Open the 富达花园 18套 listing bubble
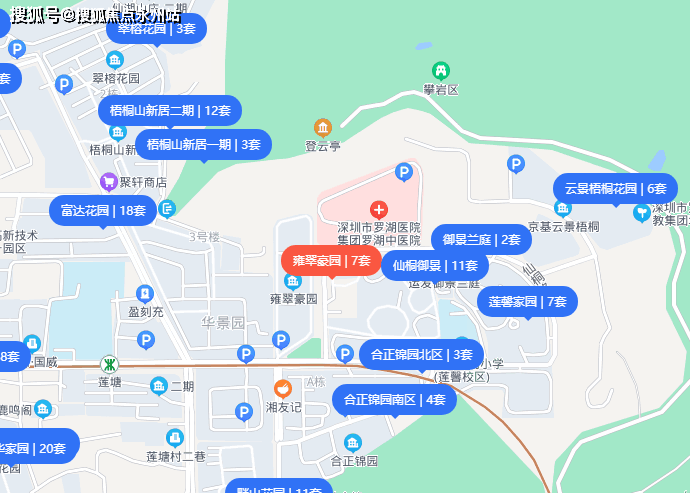The height and width of the screenshot is (493, 690). point(104,210)
